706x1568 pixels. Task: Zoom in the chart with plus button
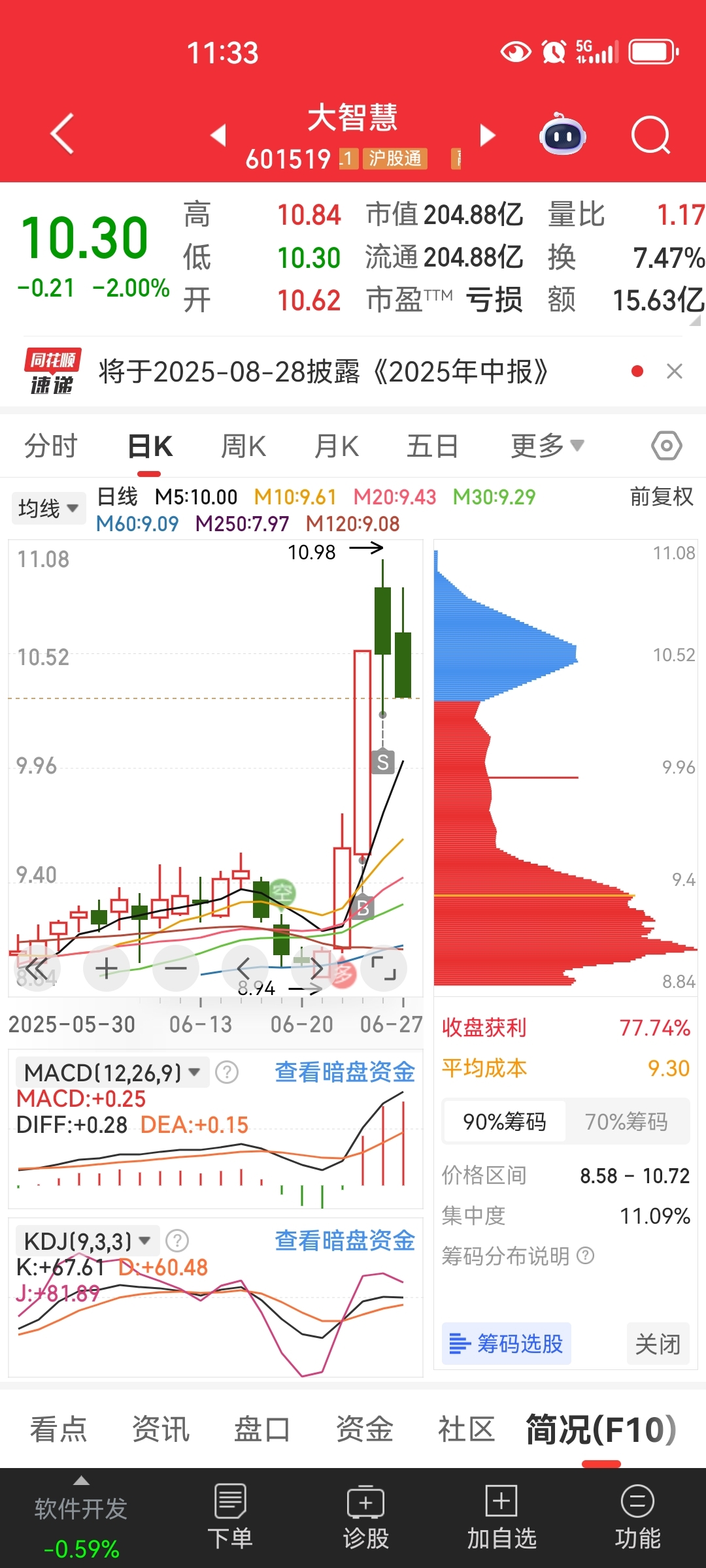pyautogui.click(x=107, y=968)
